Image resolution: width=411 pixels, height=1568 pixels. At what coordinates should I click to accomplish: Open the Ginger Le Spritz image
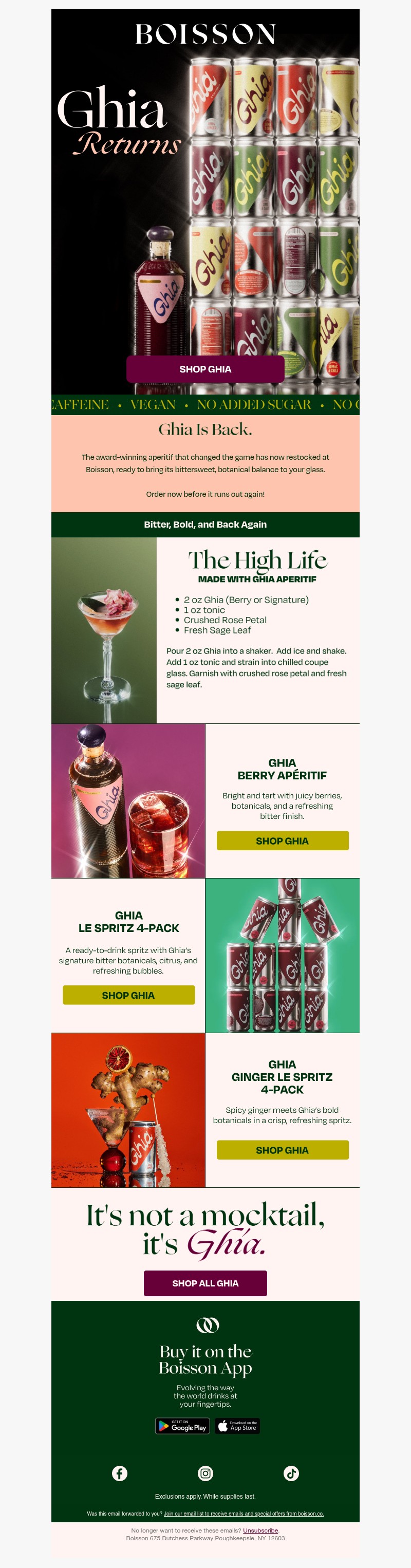coord(128,1110)
